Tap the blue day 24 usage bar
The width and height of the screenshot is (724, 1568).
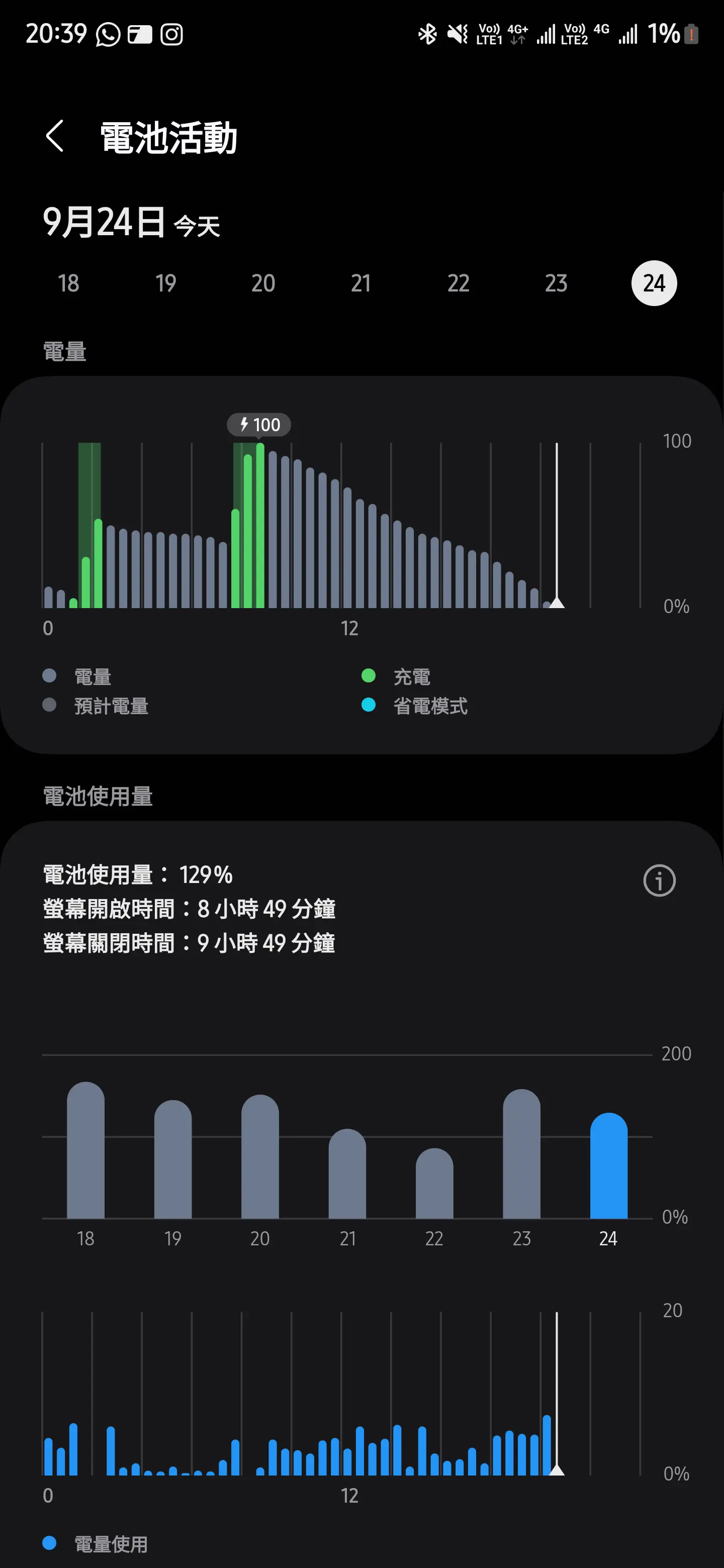[609, 1165]
